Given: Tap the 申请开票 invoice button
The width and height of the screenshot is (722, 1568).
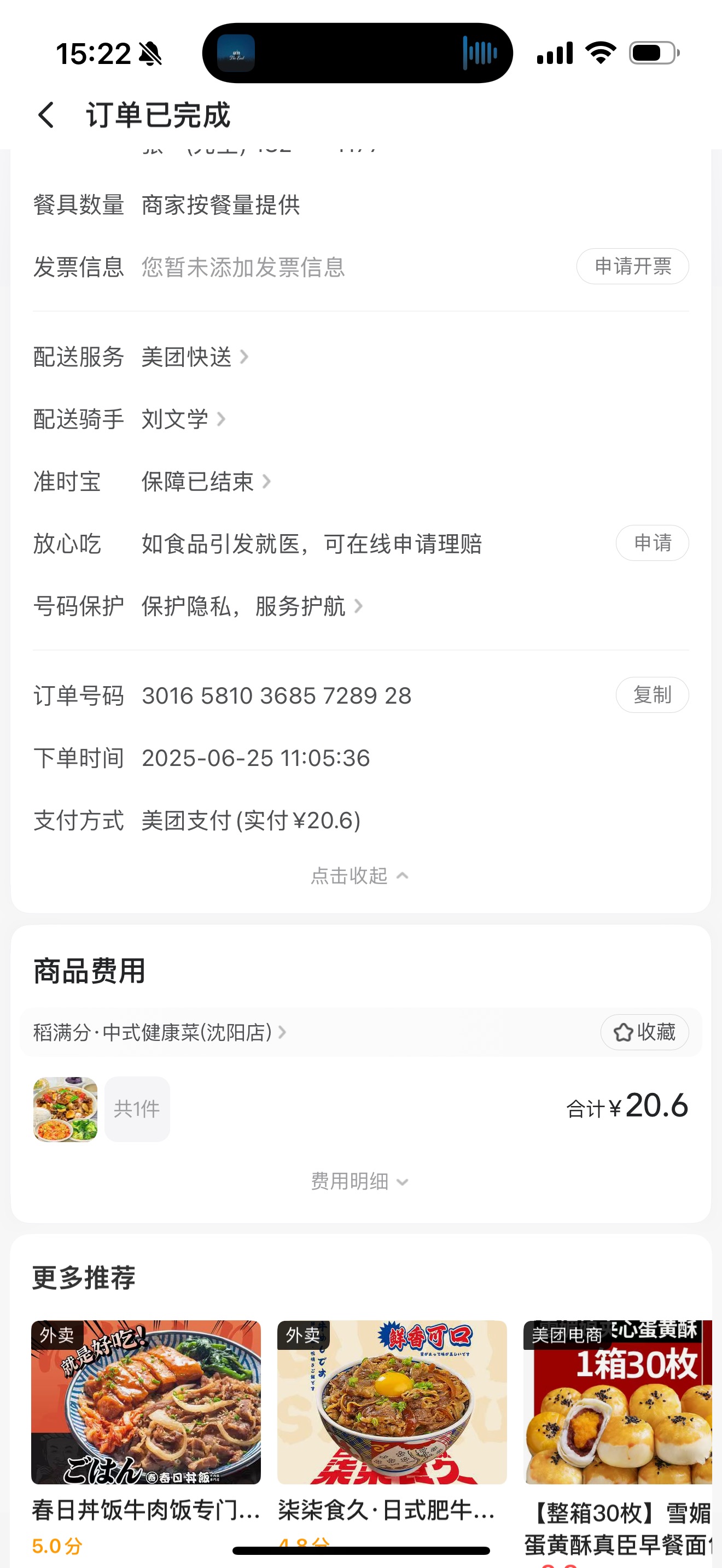Looking at the screenshot, I should point(632,267).
